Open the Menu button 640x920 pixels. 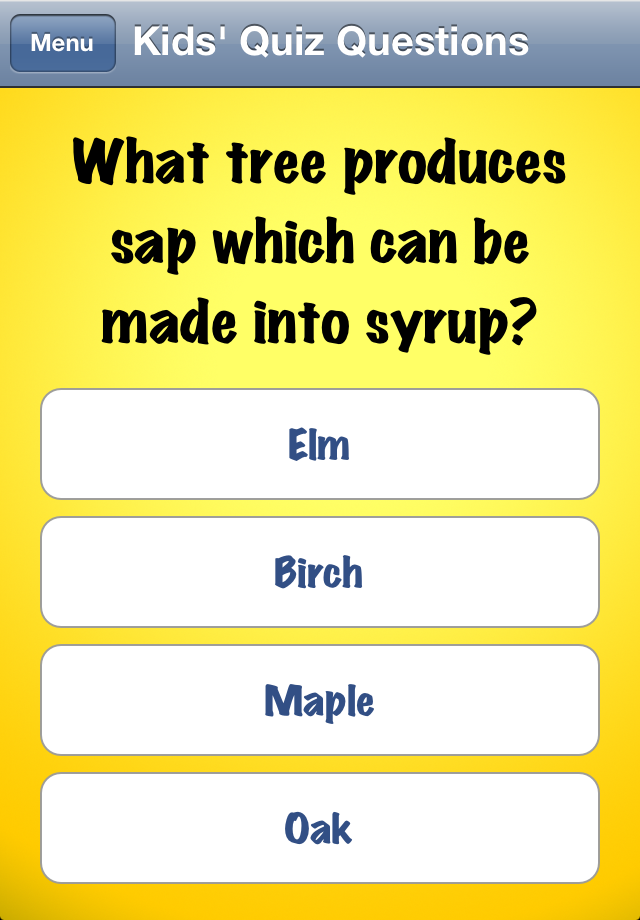tap(62, 44)
